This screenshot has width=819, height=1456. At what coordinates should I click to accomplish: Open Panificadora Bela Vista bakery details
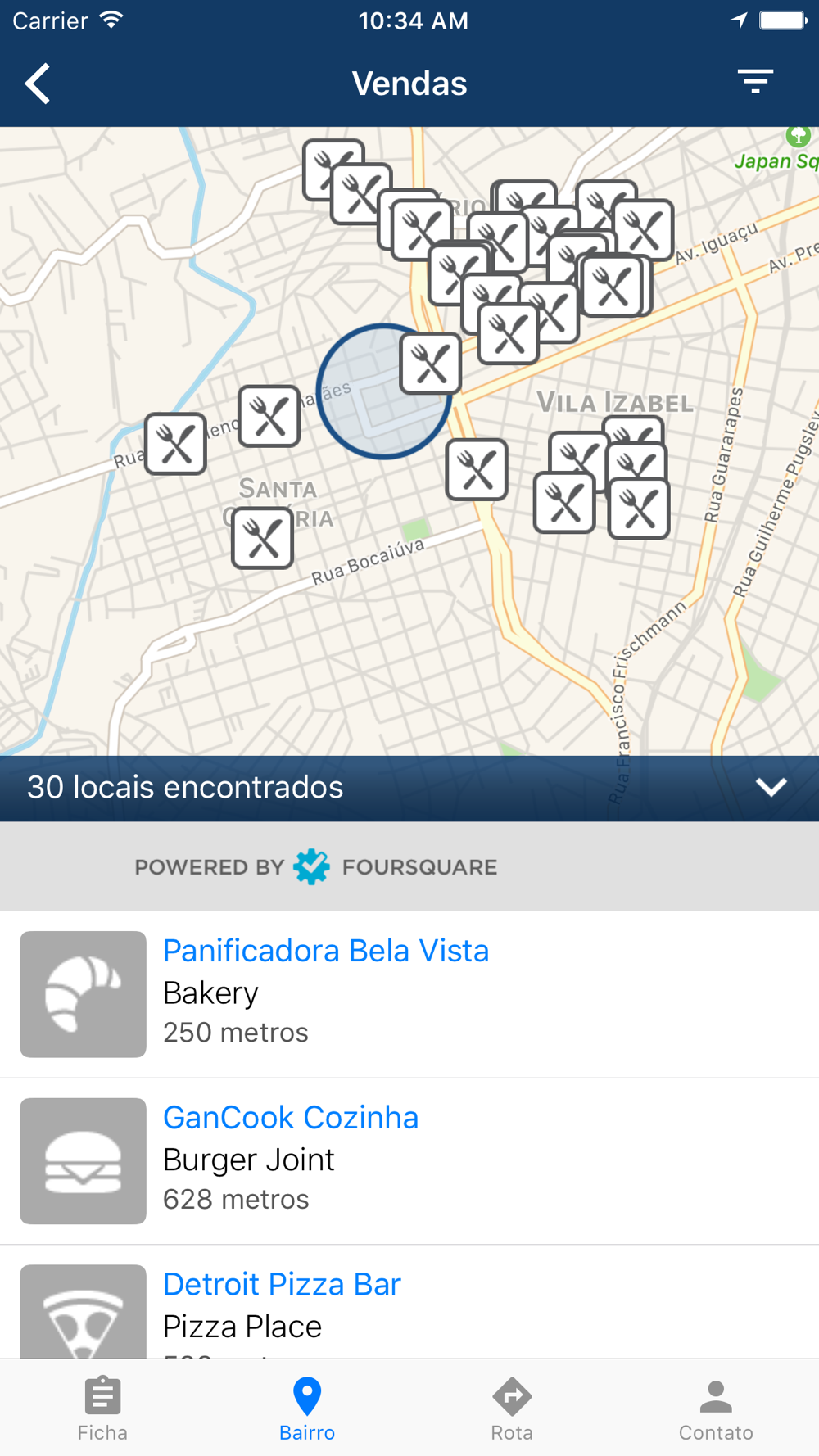(x=409, y=994)
